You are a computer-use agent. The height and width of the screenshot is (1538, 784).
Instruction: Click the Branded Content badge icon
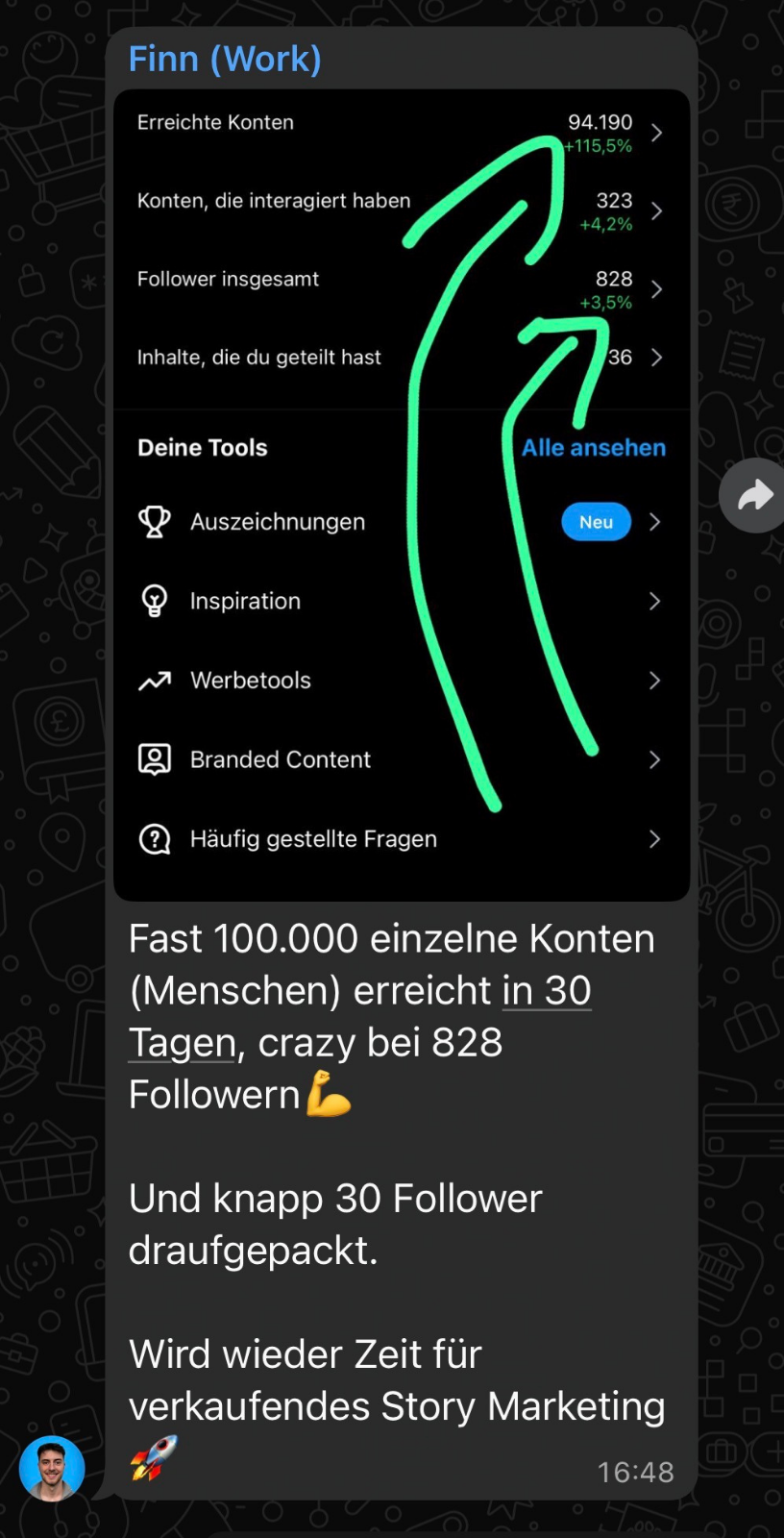[x=155, y=758]
